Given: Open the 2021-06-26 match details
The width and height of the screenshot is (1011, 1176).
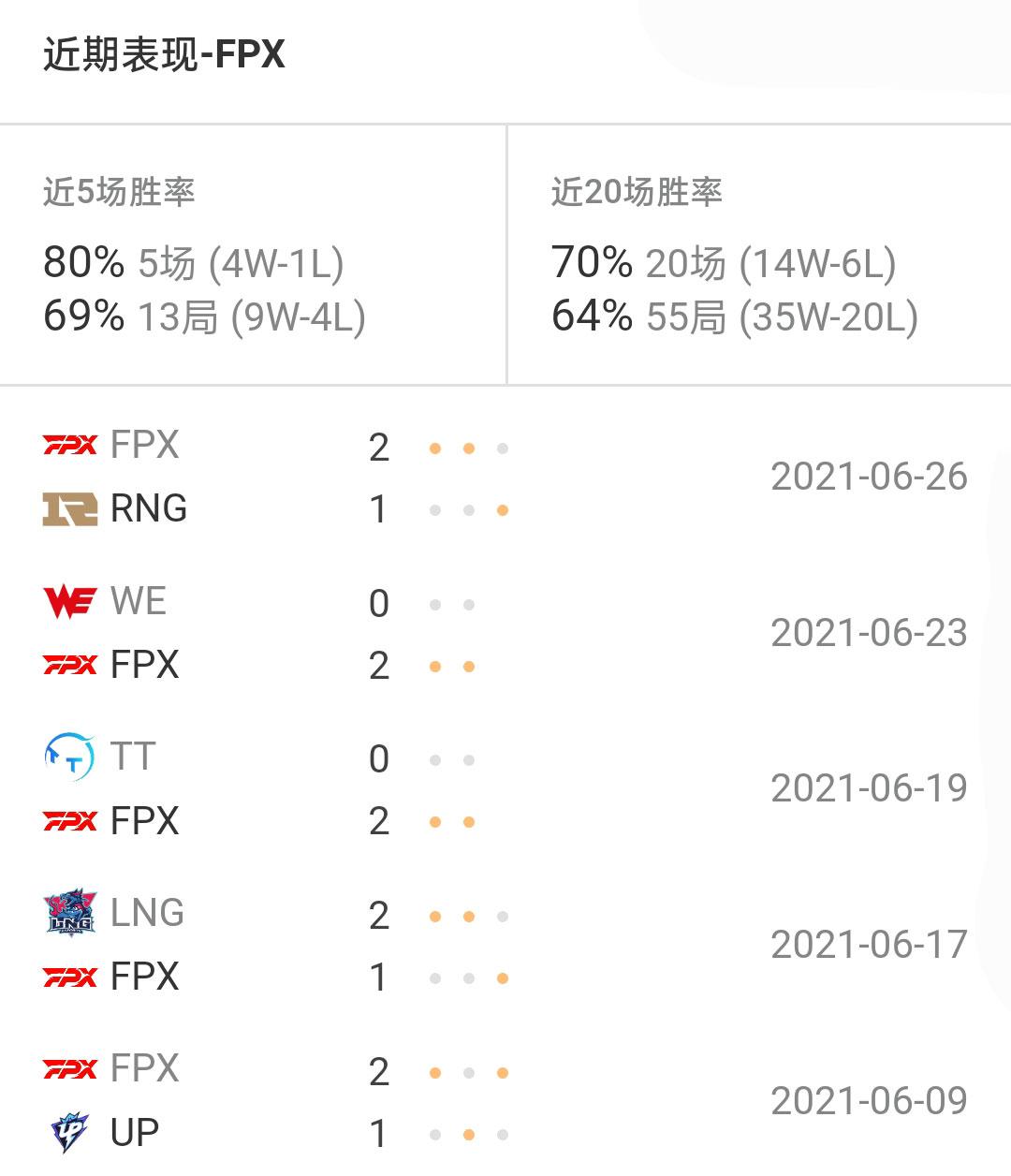Looking at the screenshot, I should click(869, 477).
